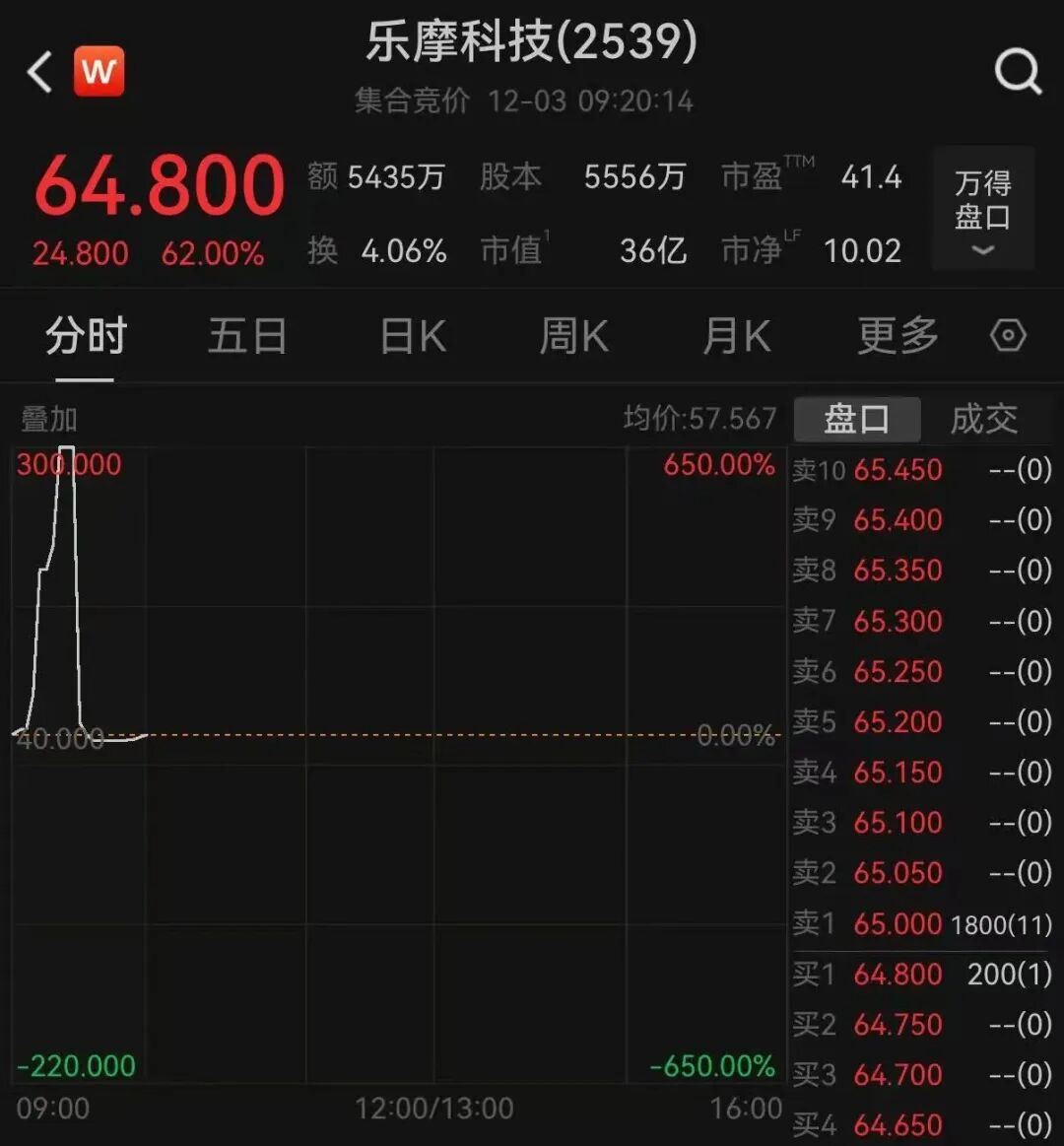This screenshot has width=1064, height=1146.
Task: Select the 盘口 order book tab
Action: (857, 419)
